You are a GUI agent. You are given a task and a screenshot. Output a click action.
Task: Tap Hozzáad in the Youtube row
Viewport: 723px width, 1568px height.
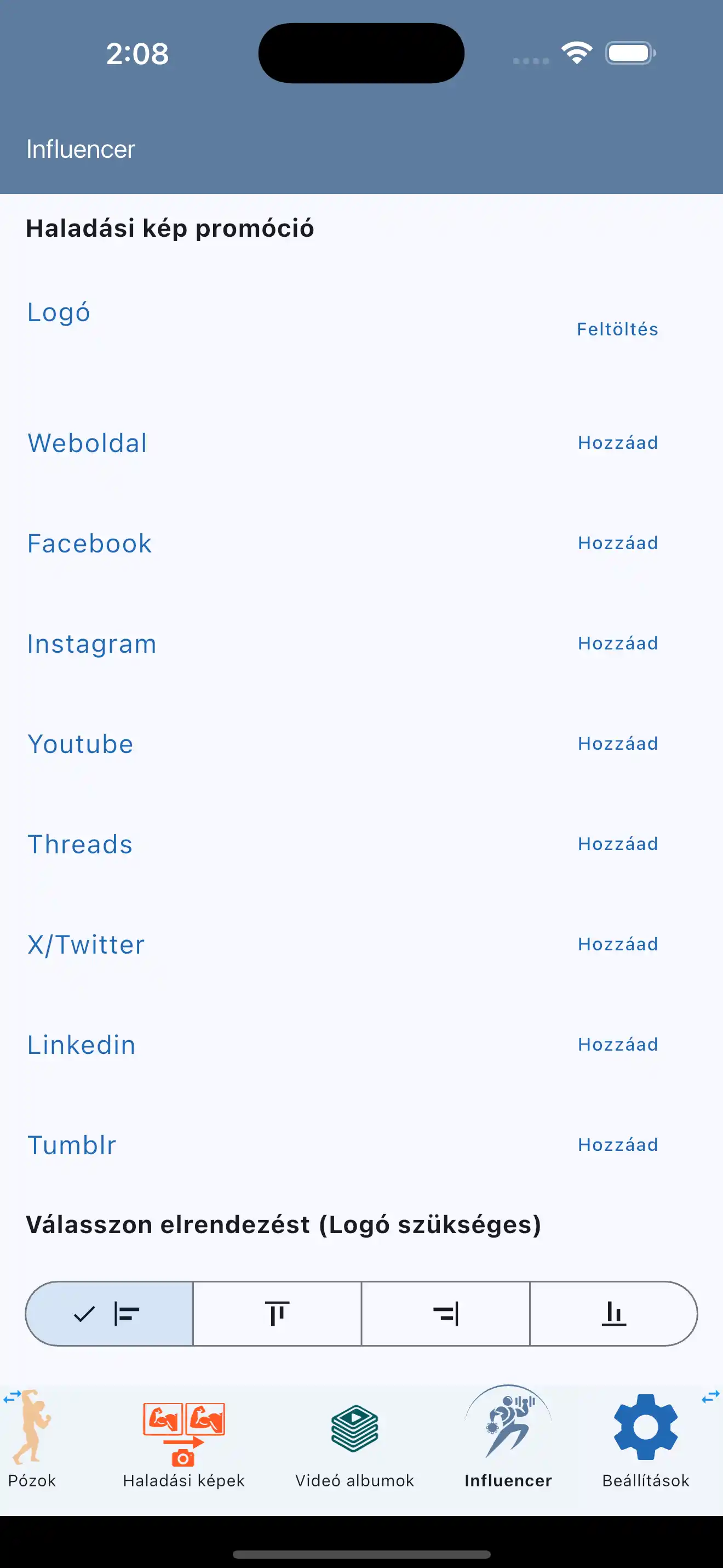(x=618, y=744)
